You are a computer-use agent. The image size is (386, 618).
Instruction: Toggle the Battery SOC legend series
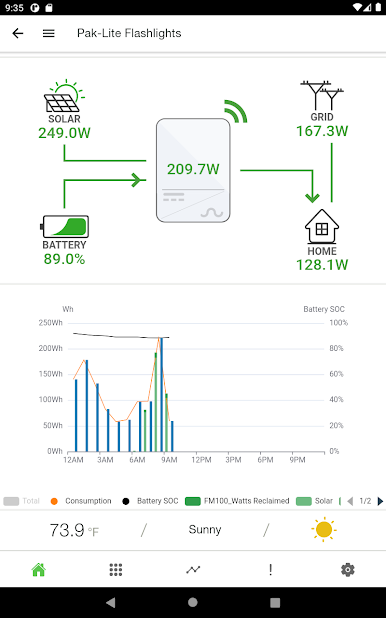(150, 501)
